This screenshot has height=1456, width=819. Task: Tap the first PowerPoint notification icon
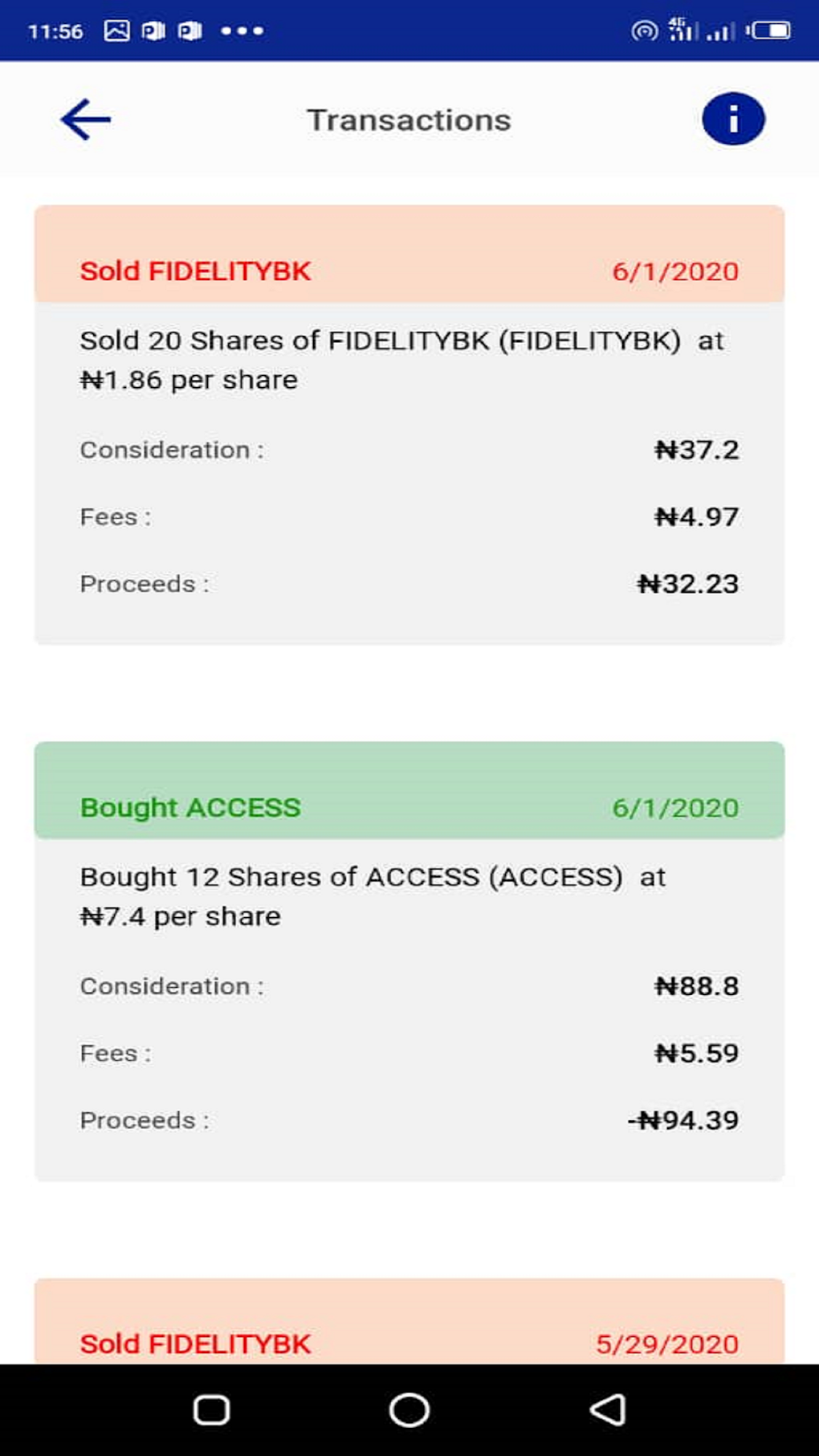point(155,31)
